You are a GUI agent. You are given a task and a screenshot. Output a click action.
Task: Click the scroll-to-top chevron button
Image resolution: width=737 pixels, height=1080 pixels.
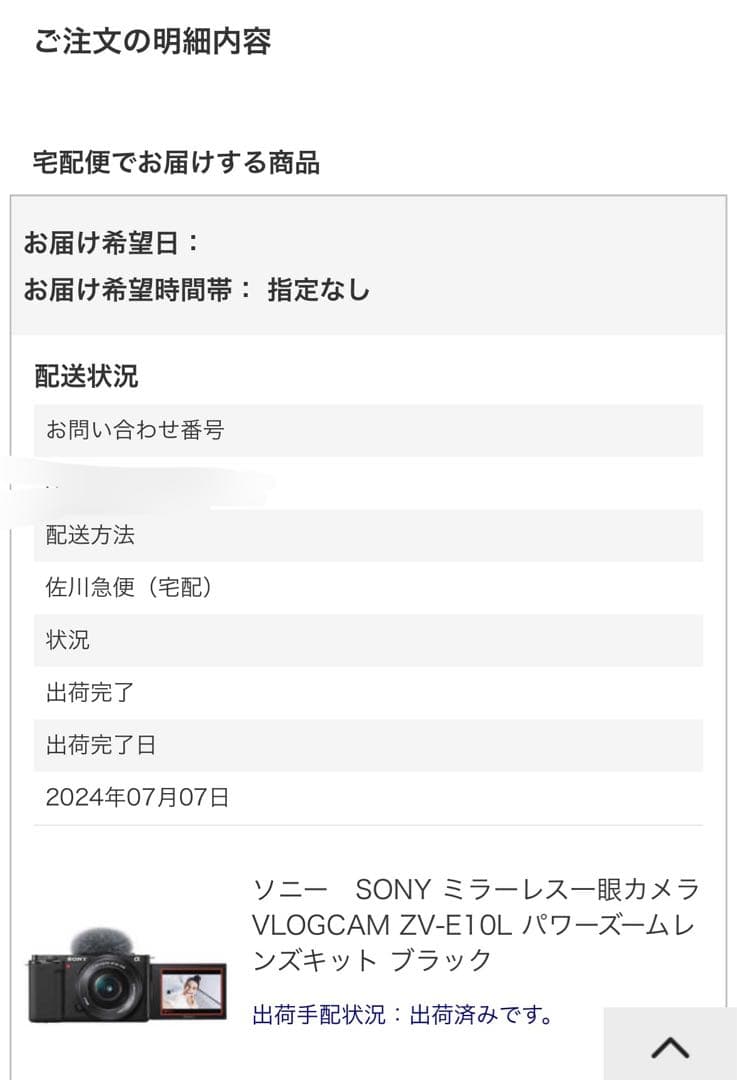pos(669,1046)
